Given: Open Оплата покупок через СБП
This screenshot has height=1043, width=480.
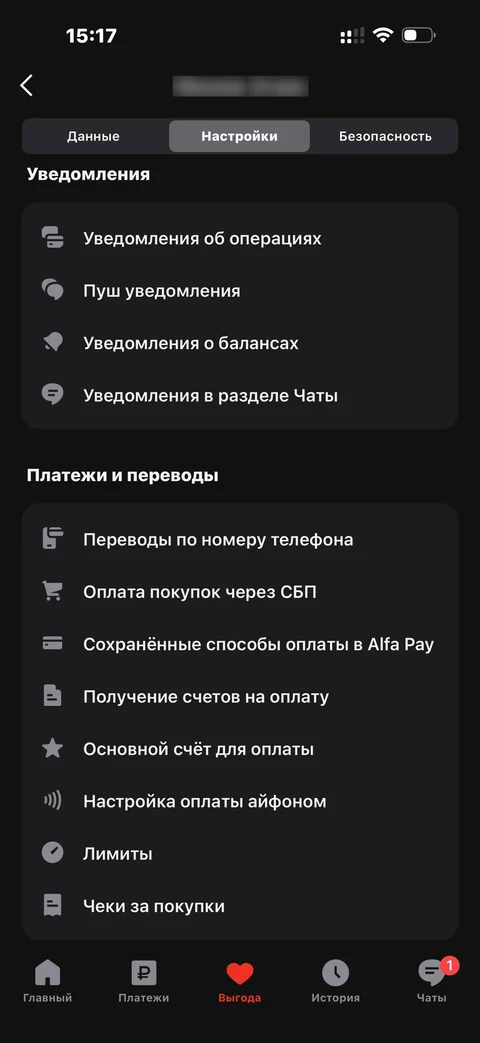Looking at the screenshot, I should coord(239,592).
